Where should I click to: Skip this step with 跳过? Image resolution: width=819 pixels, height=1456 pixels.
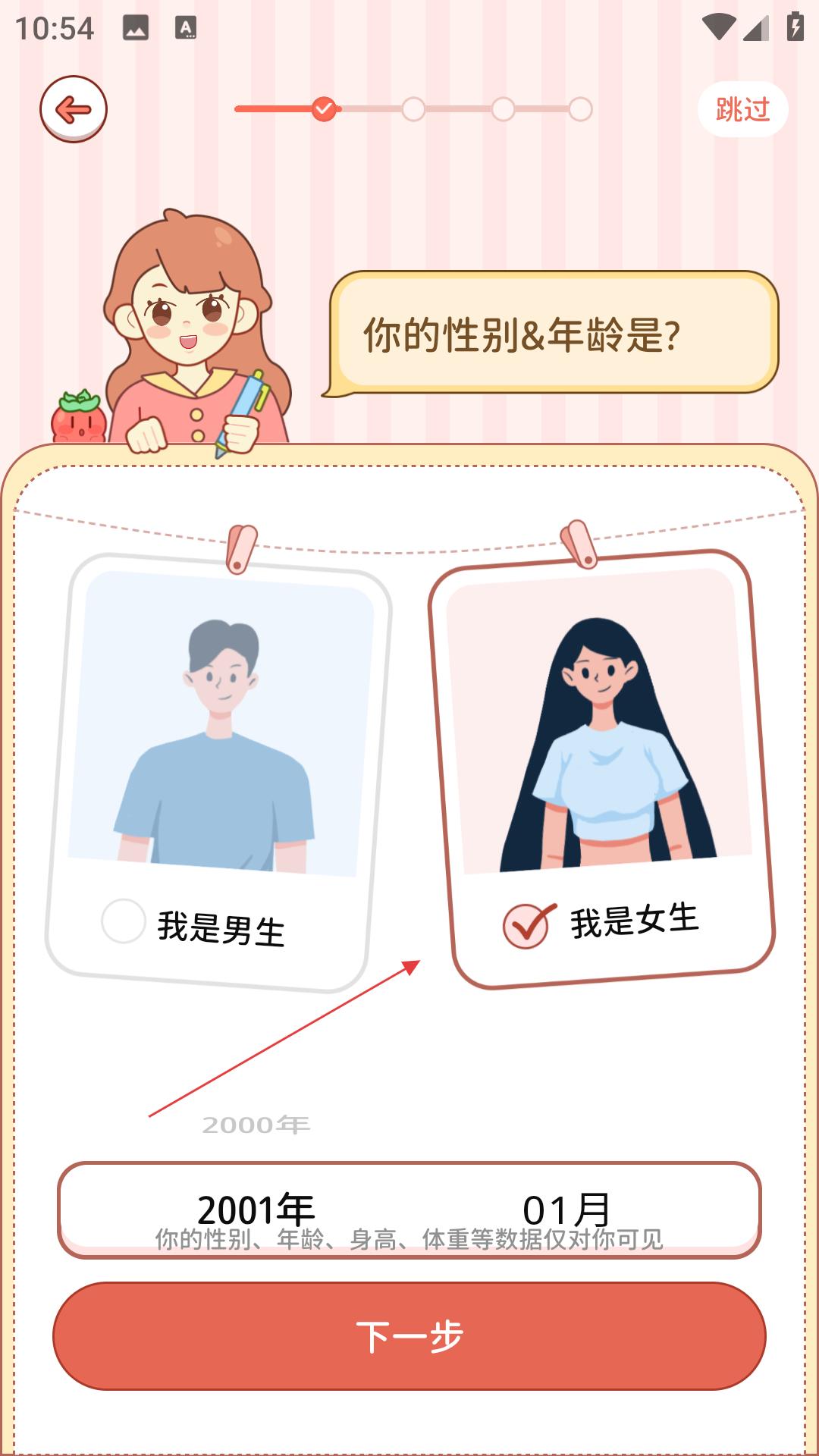click(x=742, y=109)
